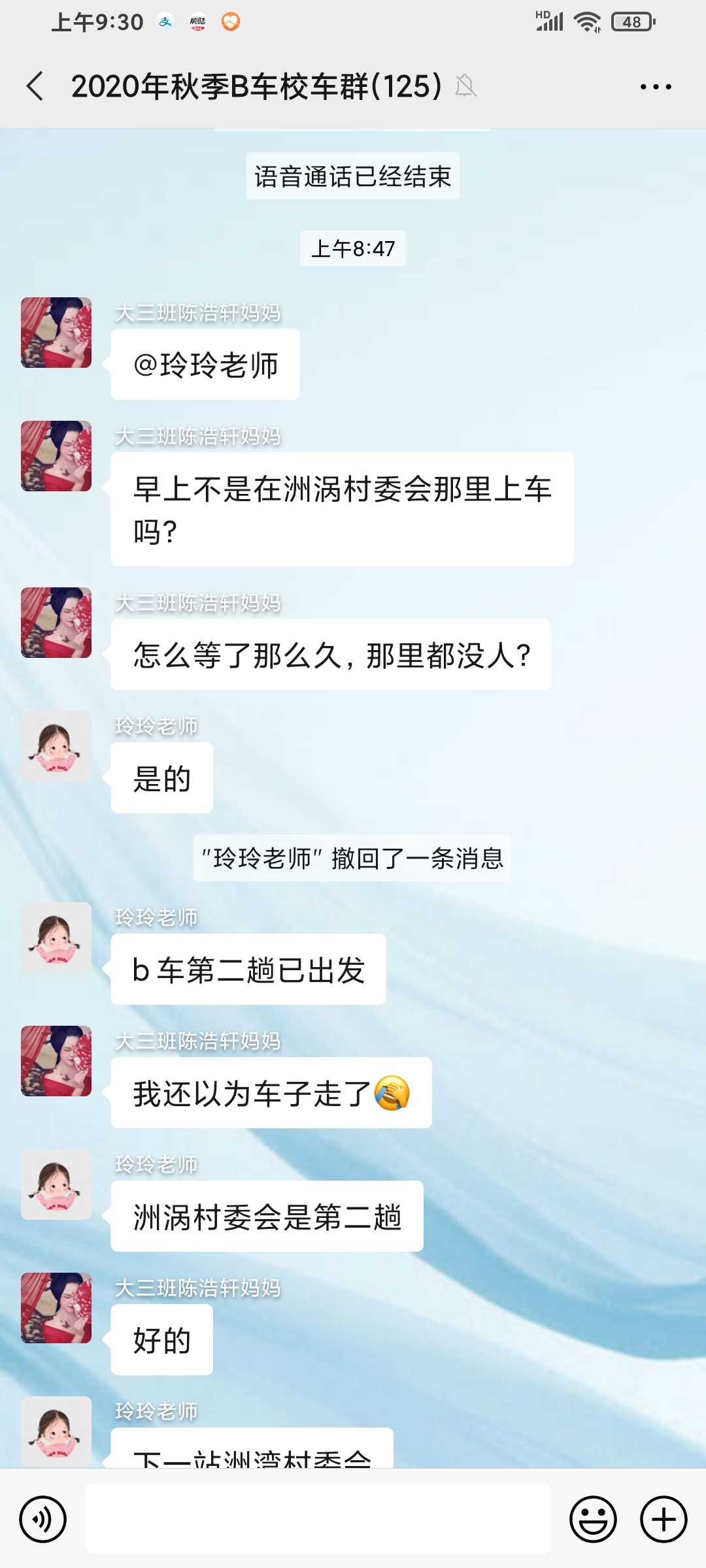Switch to voice message input
This screenshot has width=706, height=1568.
(43, 1519)
